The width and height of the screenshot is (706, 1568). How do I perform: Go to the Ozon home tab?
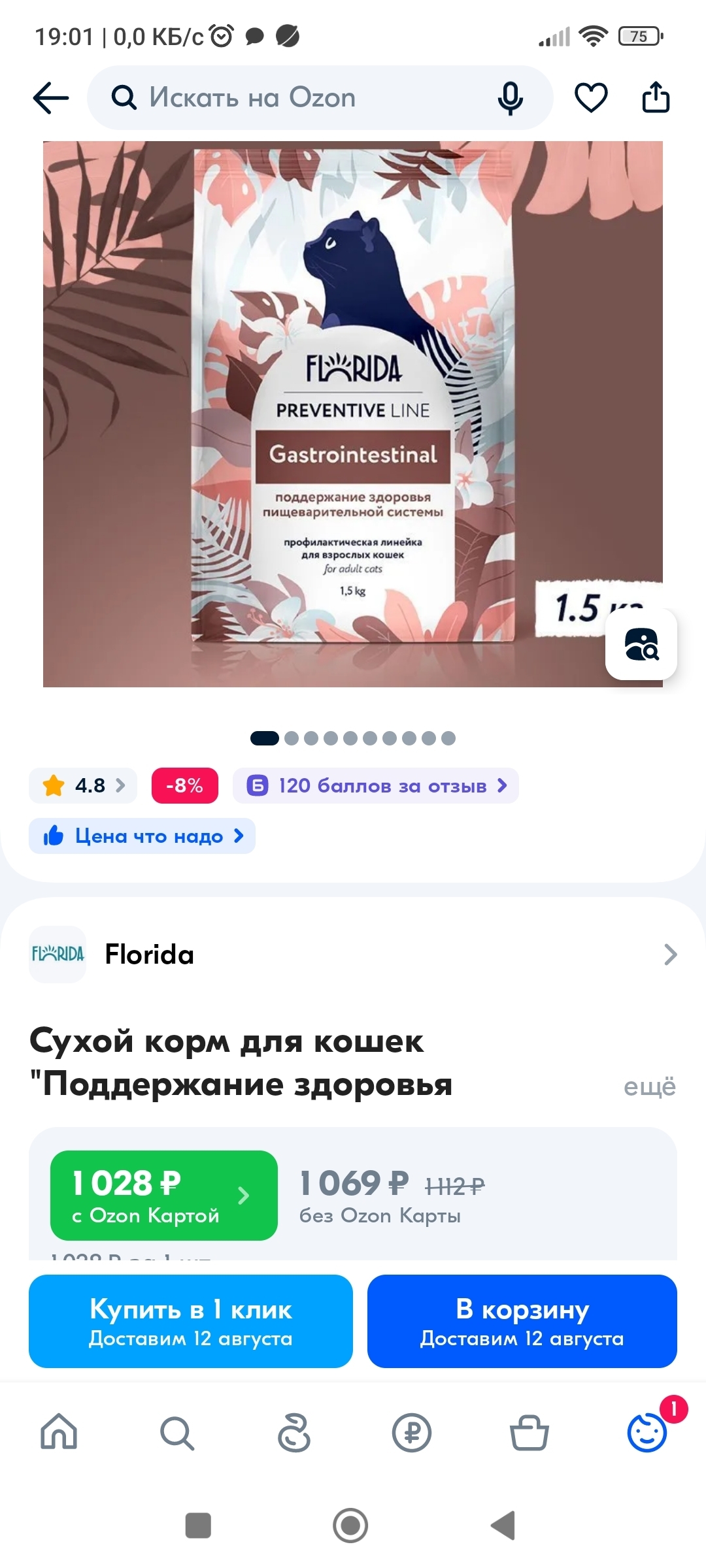59,1432
